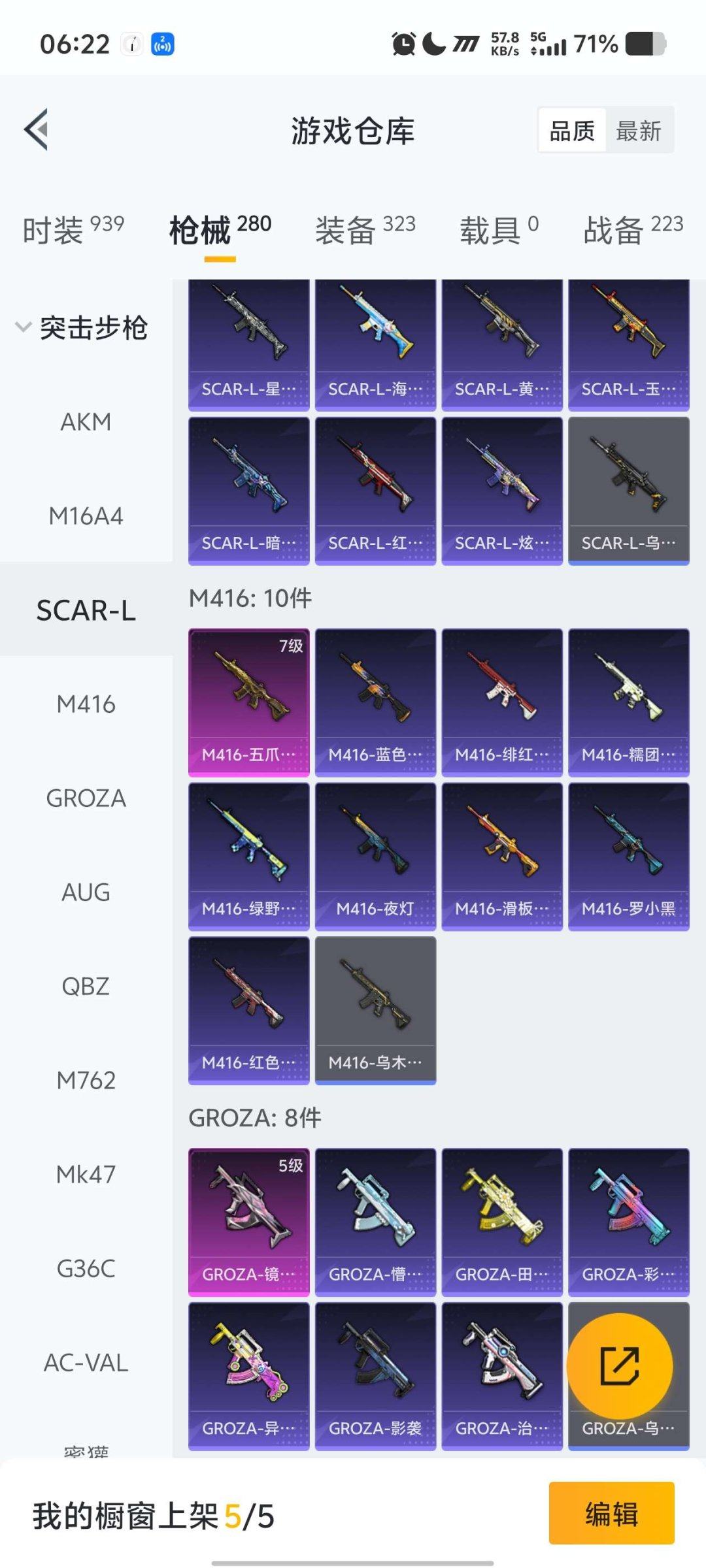Screen dimensions: 706x1568
Task: Open the M416-五爪 level 7 skin
Action: click(248, 702)
